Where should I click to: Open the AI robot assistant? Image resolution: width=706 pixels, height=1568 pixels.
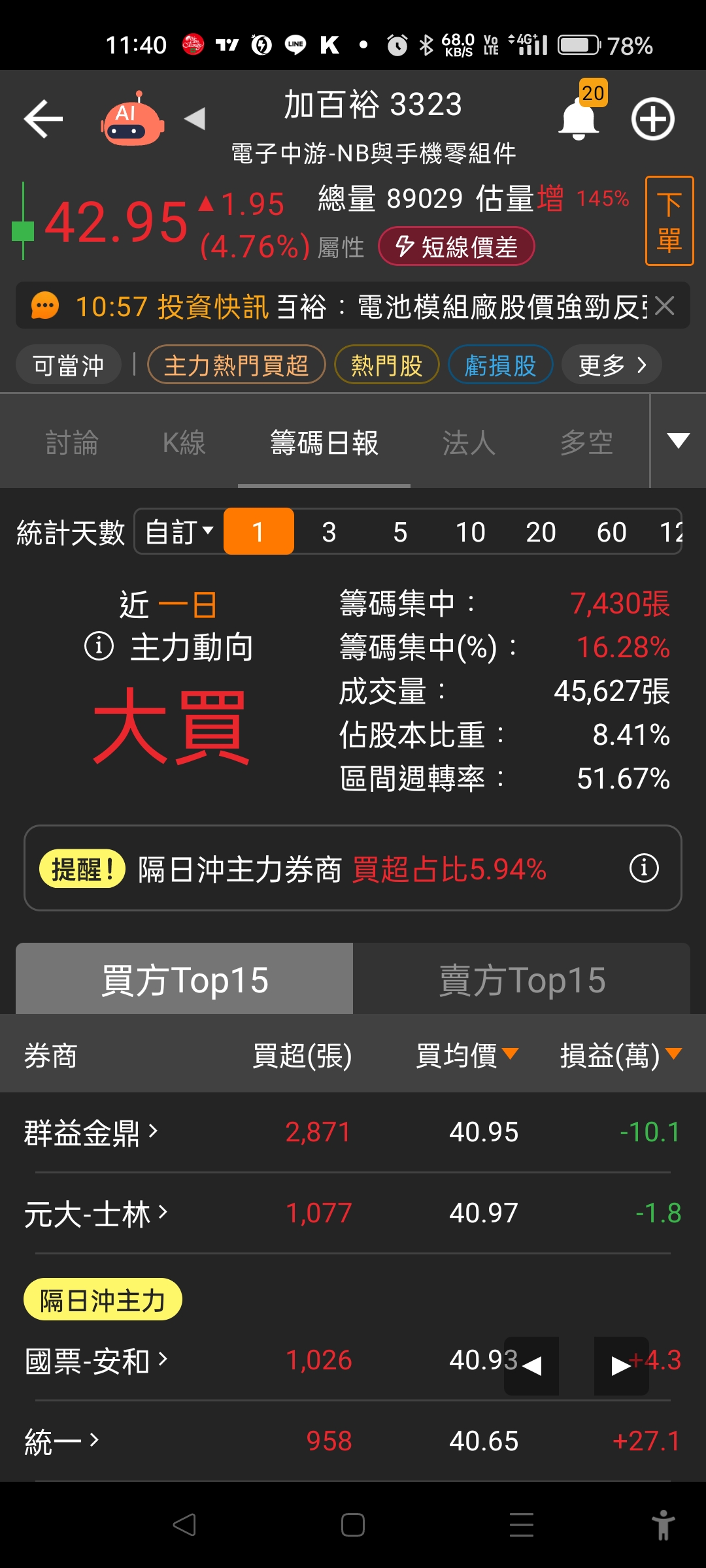133,119
